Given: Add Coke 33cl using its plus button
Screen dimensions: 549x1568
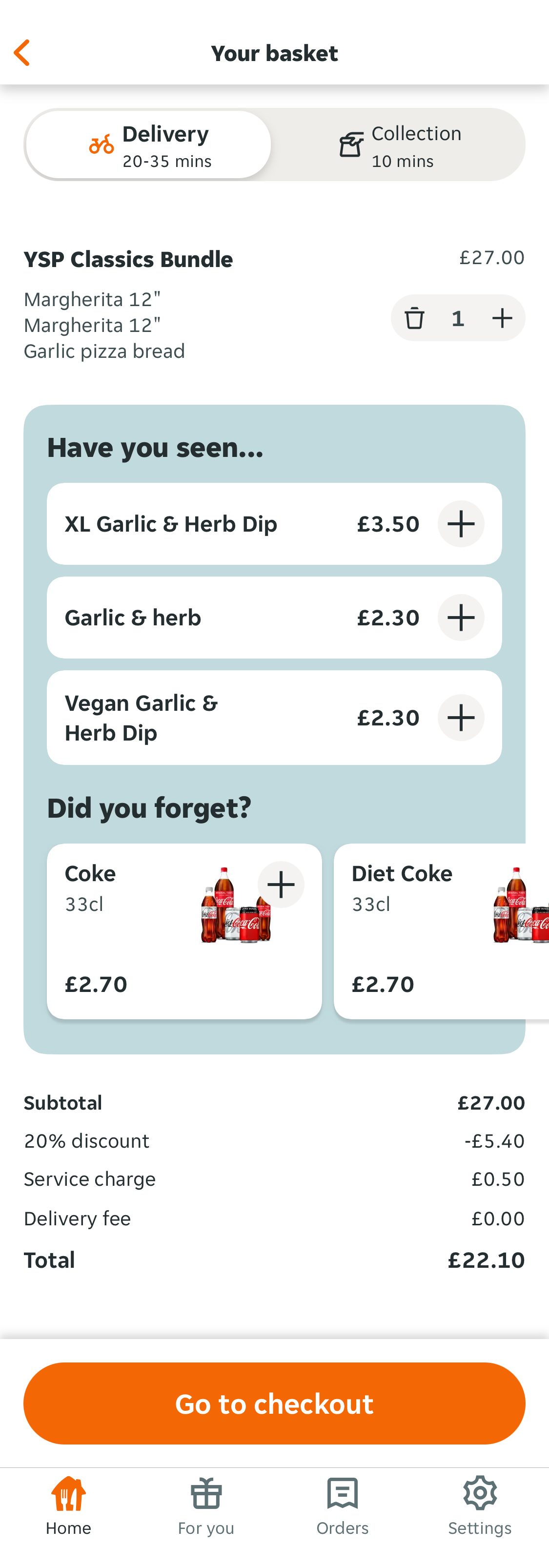Looking at the screenshot, I should pyautogui.click(x=281, y=885).
